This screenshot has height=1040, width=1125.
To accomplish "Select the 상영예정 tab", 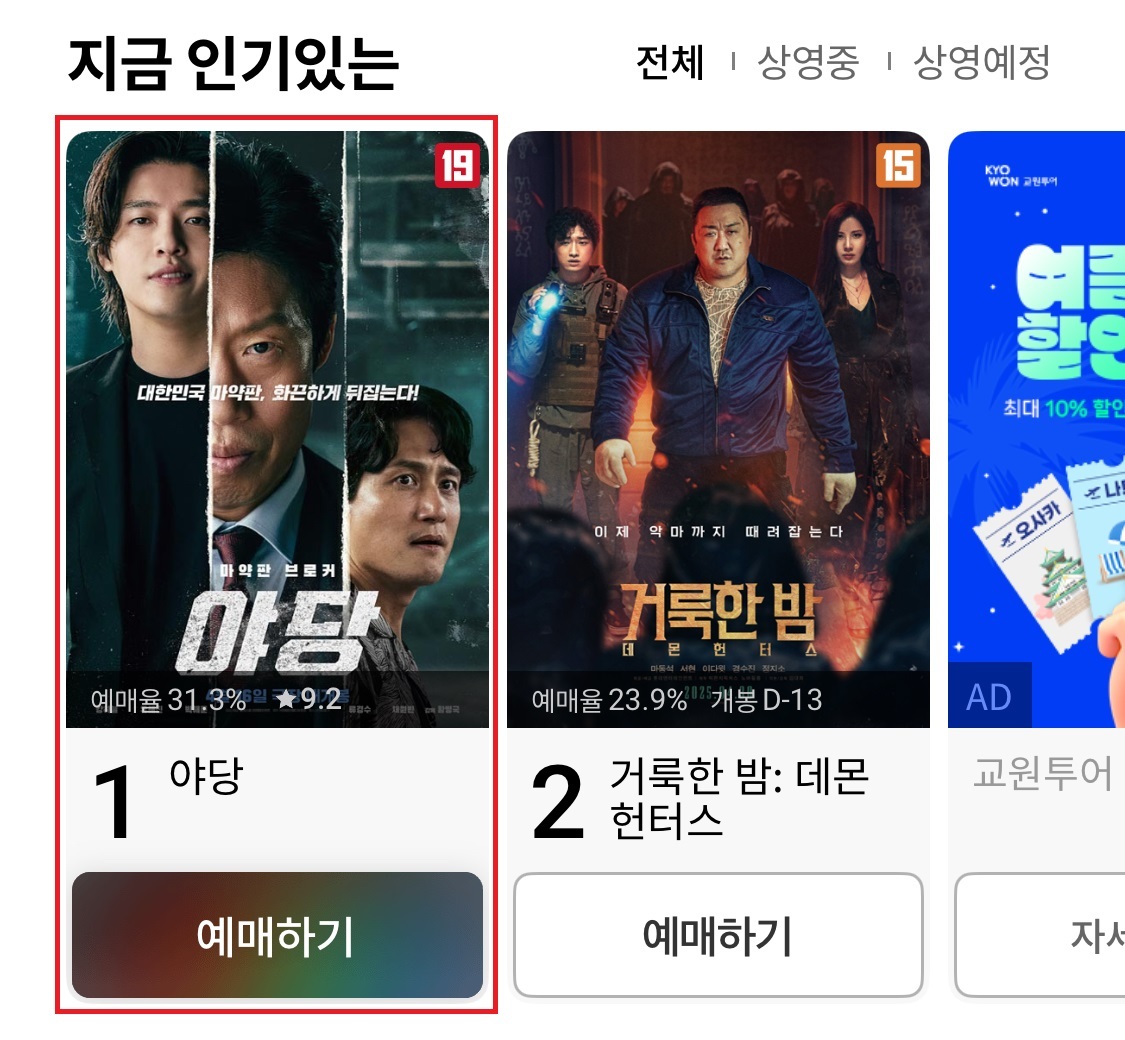I will (981, 63).
